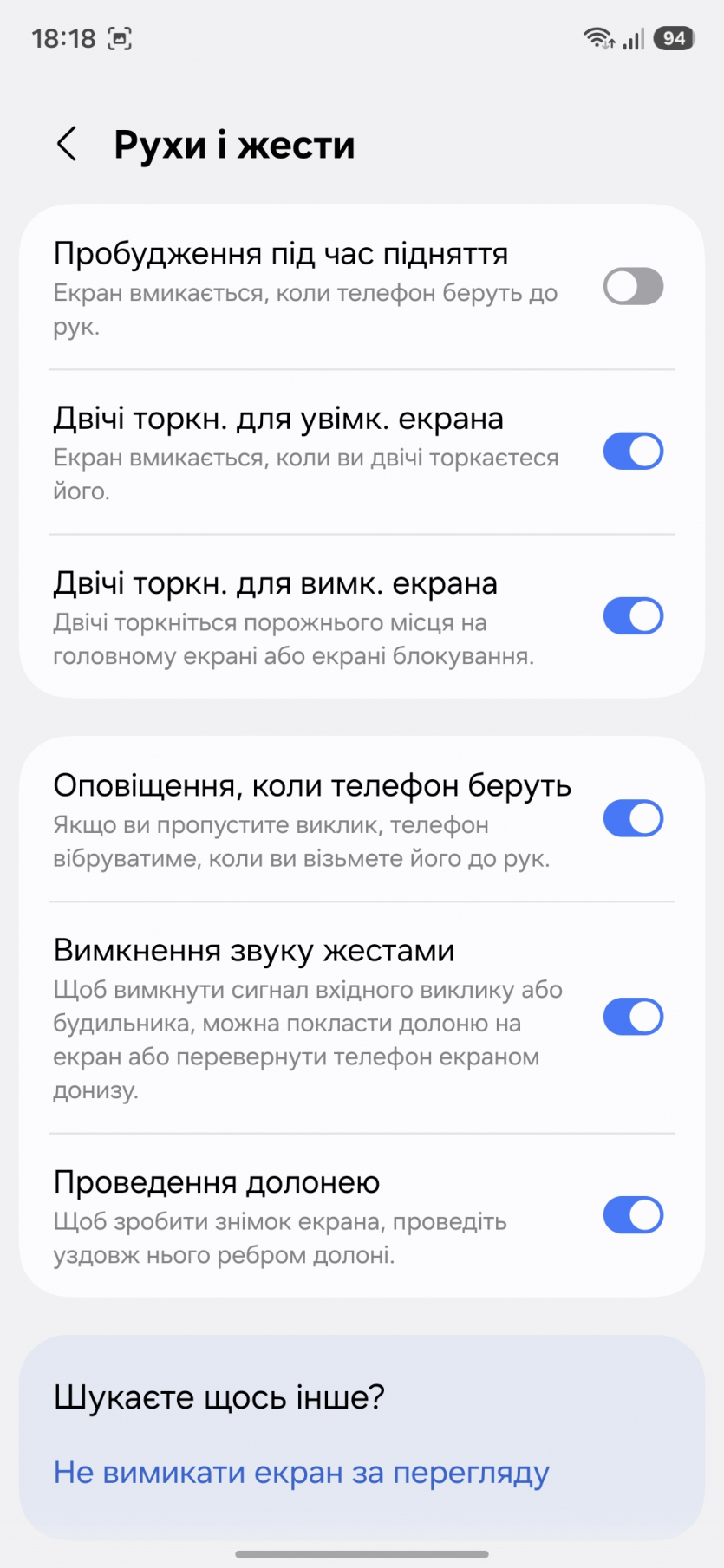
Task: Turn off Двічі торкн. для увімк. екрана
Action: click(633, 452)
